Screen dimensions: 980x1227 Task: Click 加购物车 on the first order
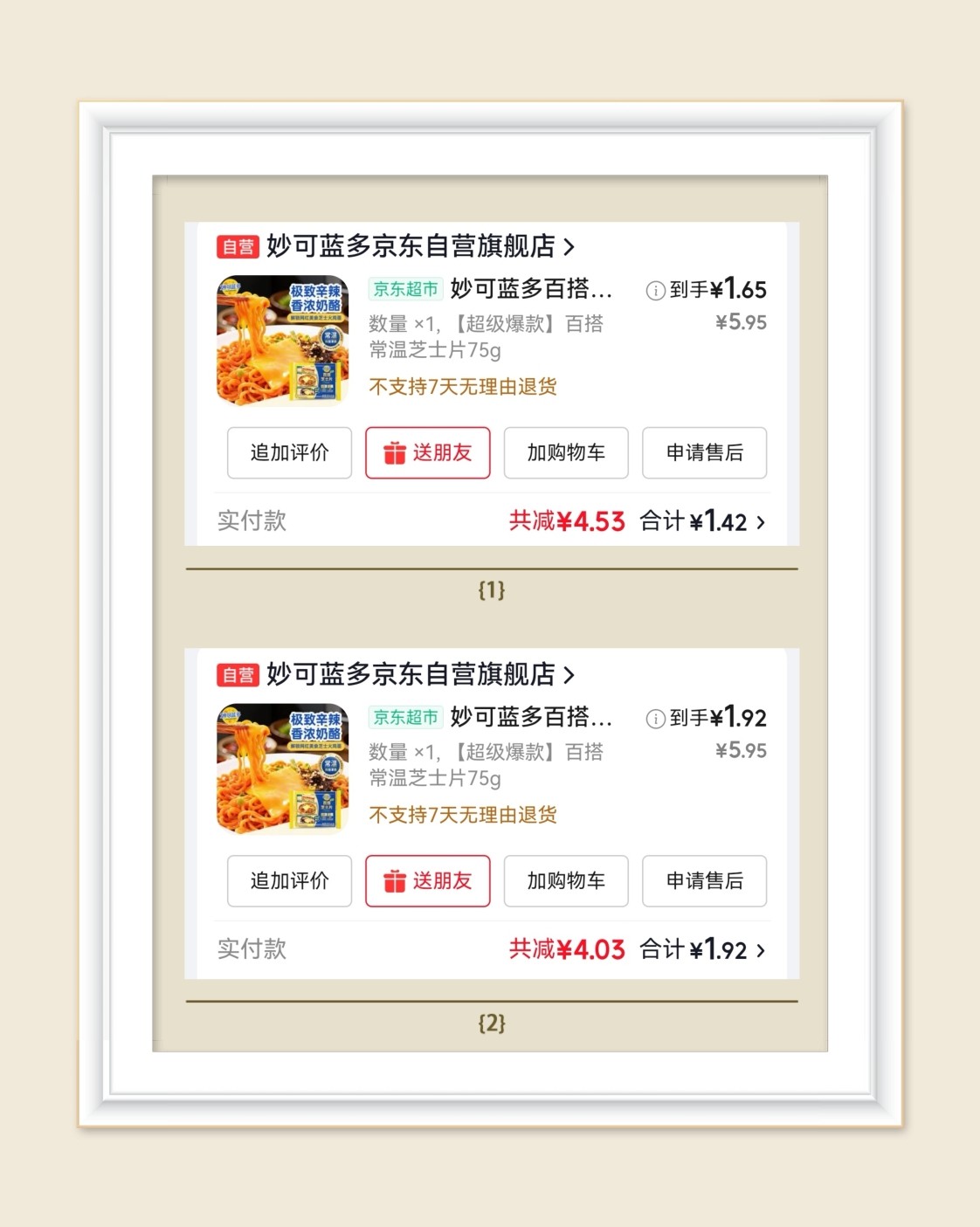point(565,453)
